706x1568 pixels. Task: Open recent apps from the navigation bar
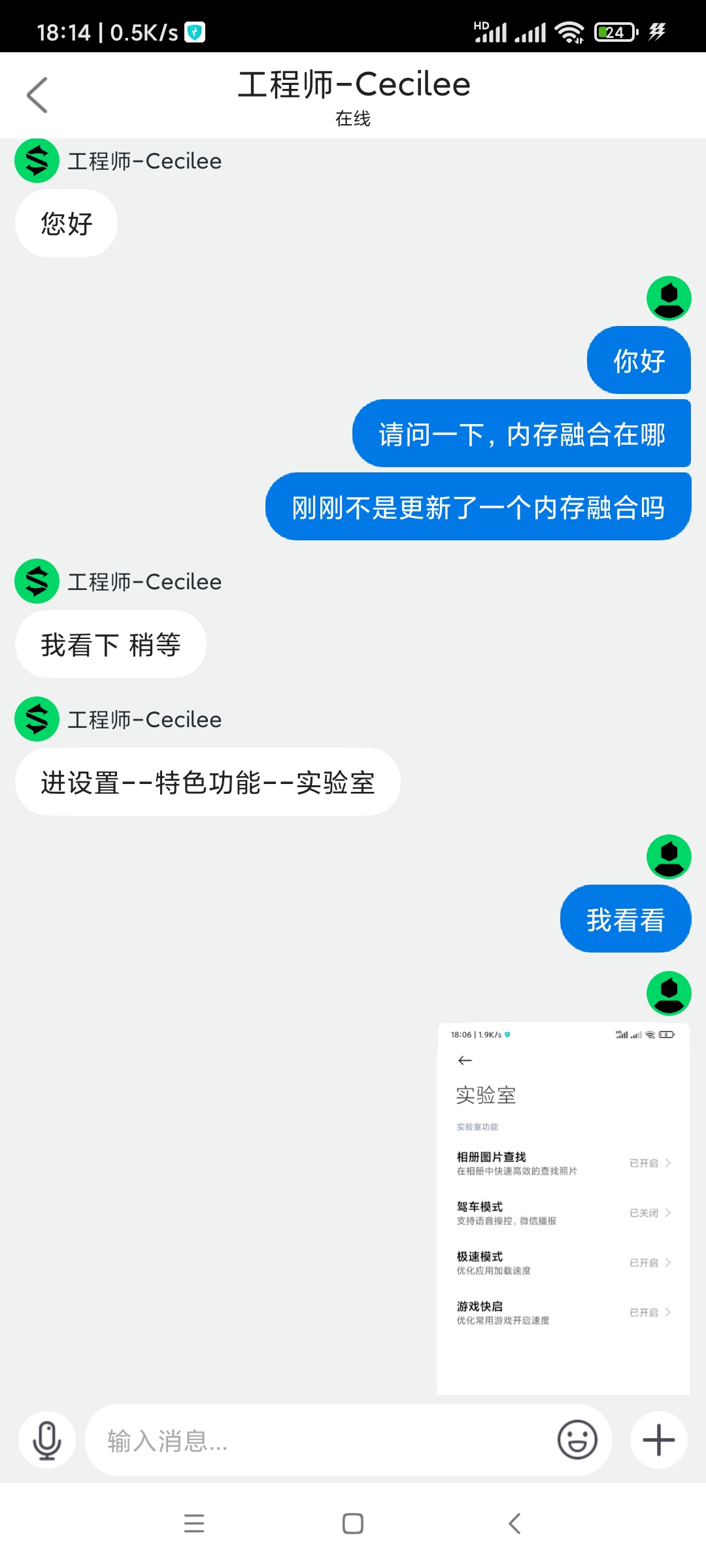point(194,1524)
